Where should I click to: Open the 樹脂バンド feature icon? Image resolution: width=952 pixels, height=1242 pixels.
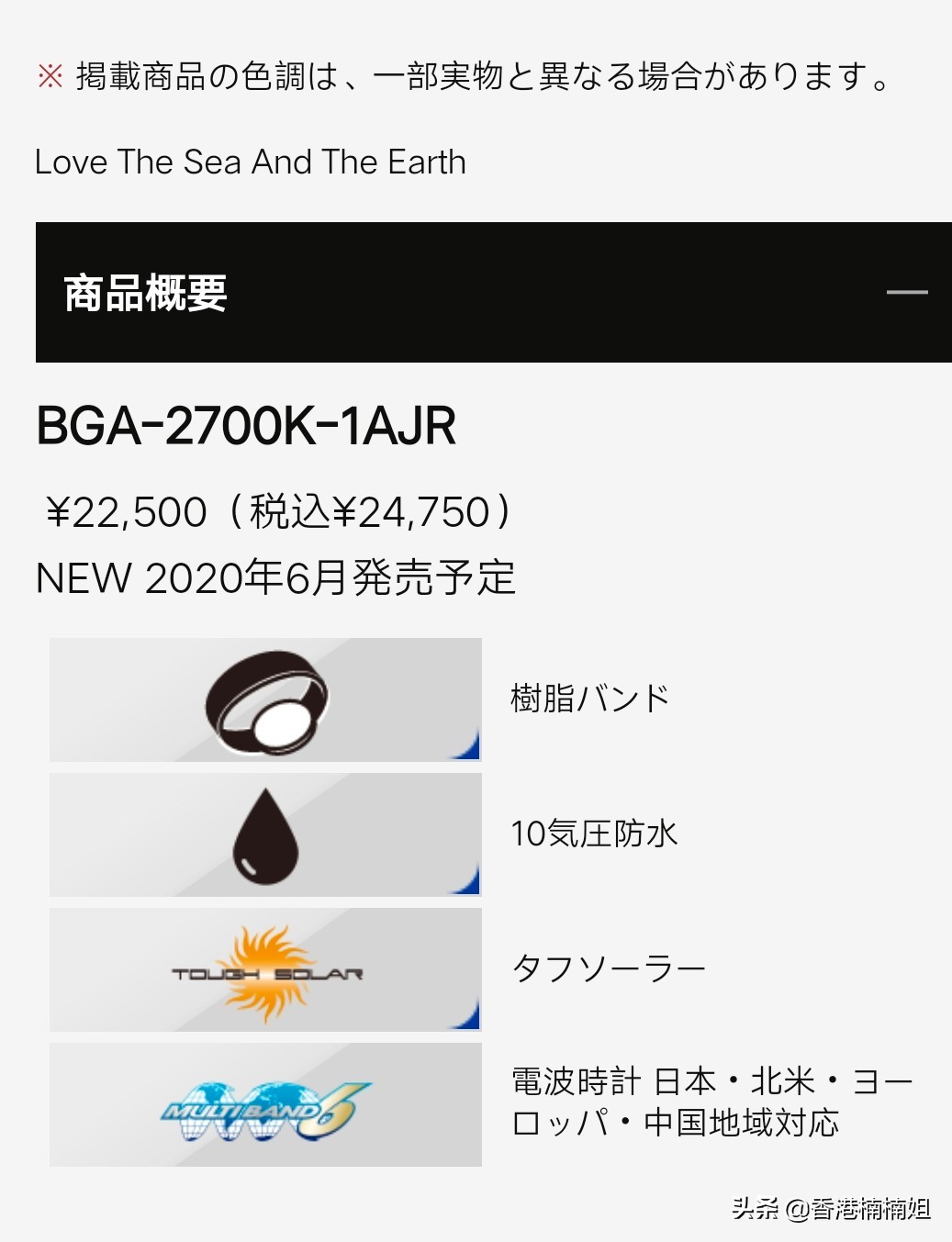[265, 699]
